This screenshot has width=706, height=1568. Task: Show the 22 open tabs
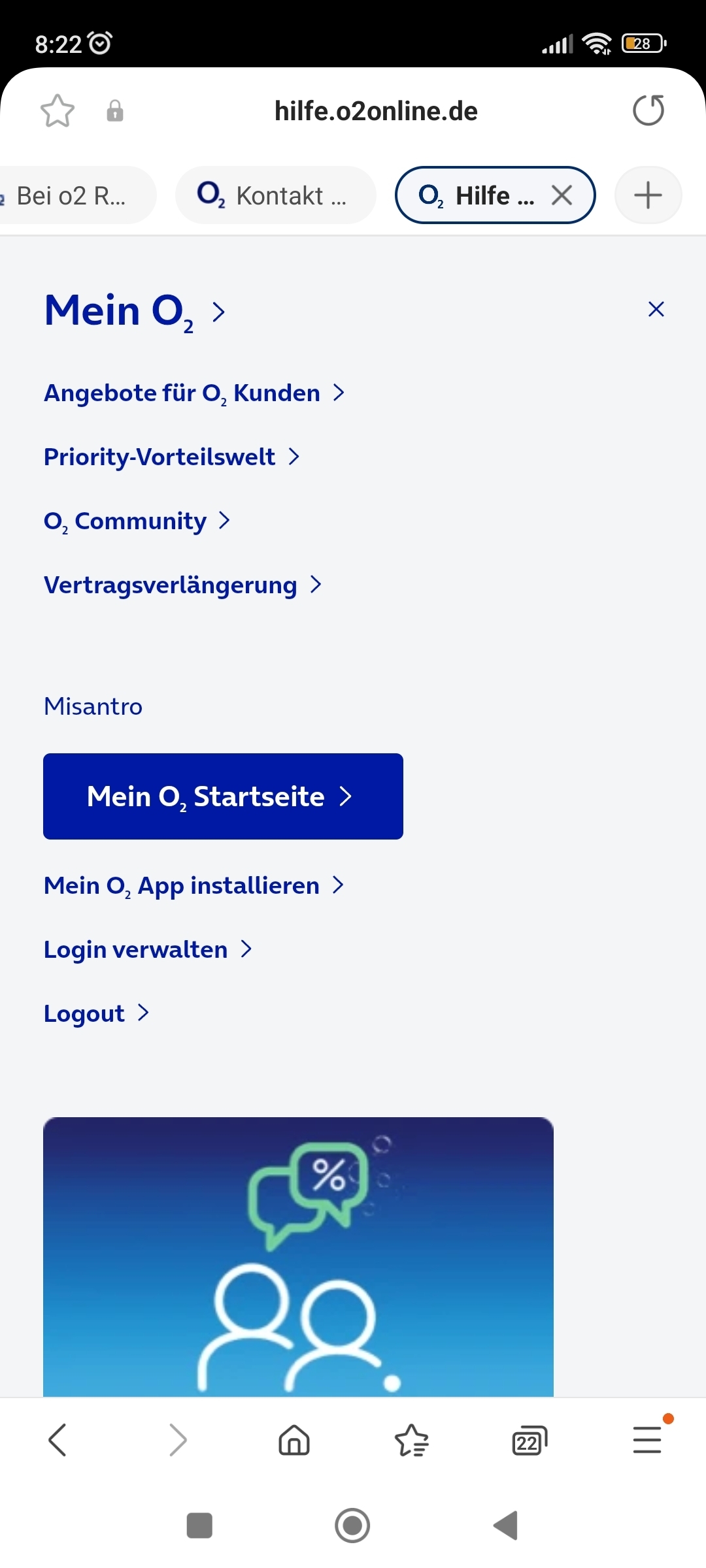pos(529,1441)
